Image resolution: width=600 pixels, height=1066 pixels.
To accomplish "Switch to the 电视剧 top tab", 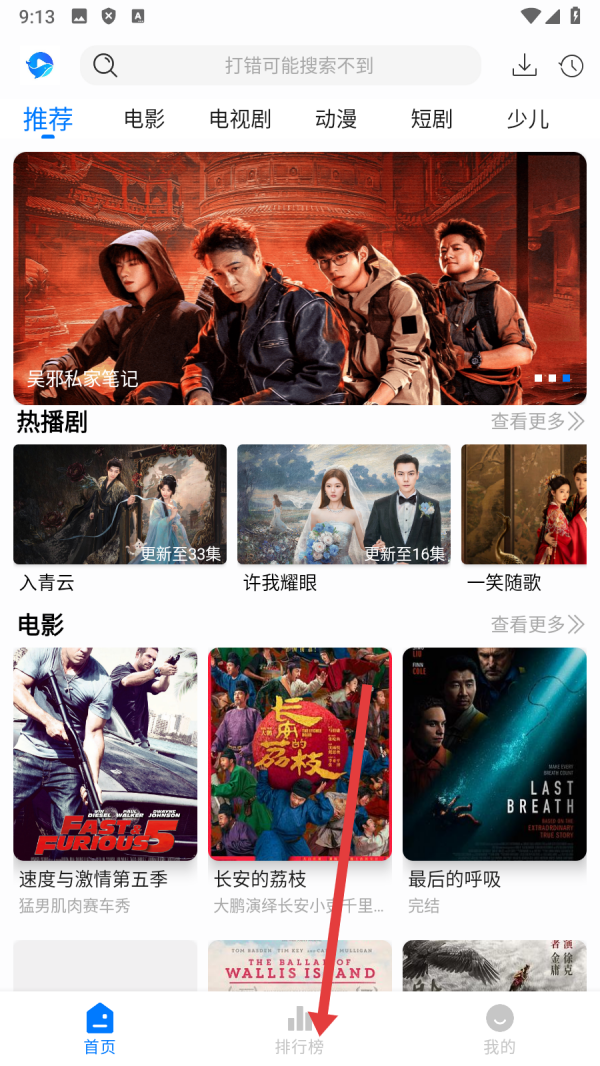I will tap(240, 120).
